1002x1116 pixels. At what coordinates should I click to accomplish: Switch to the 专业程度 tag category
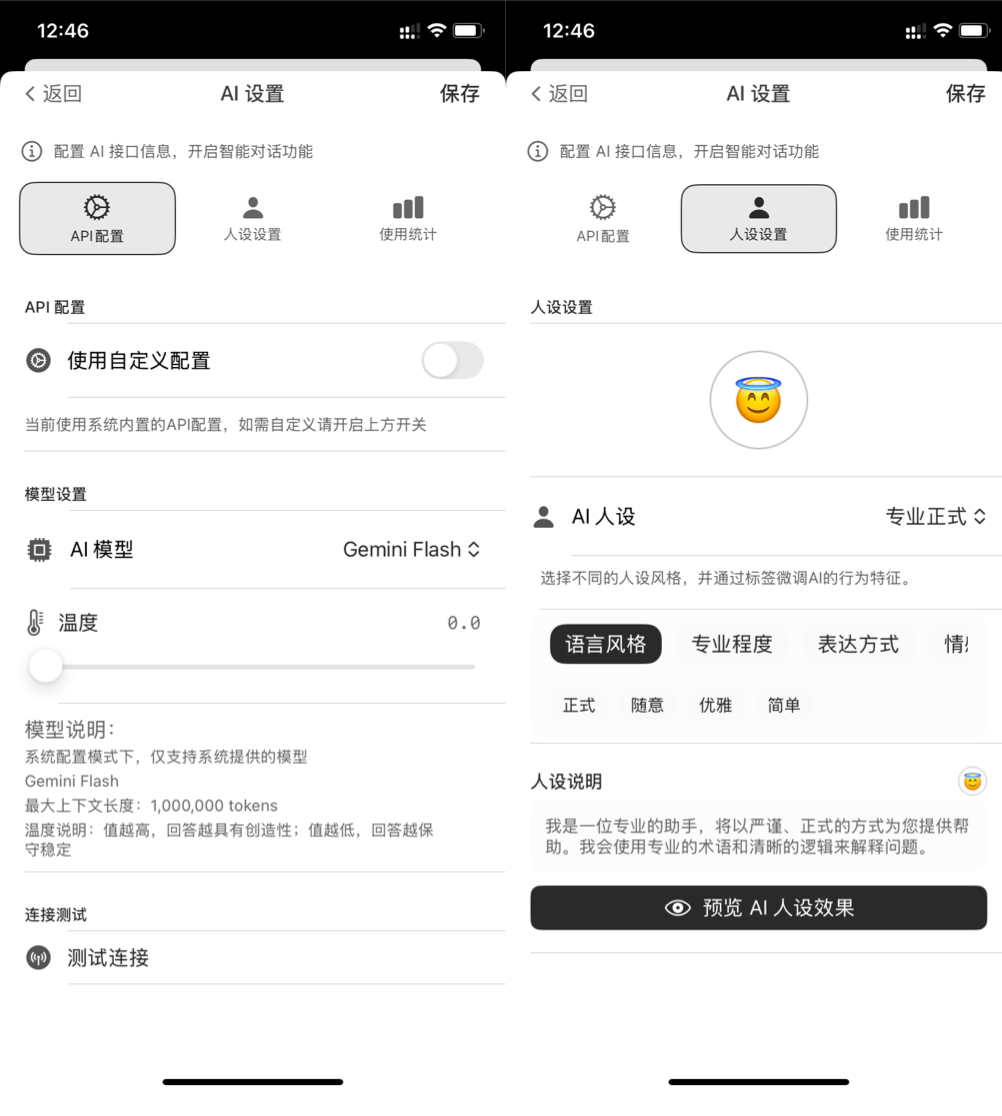732,644
